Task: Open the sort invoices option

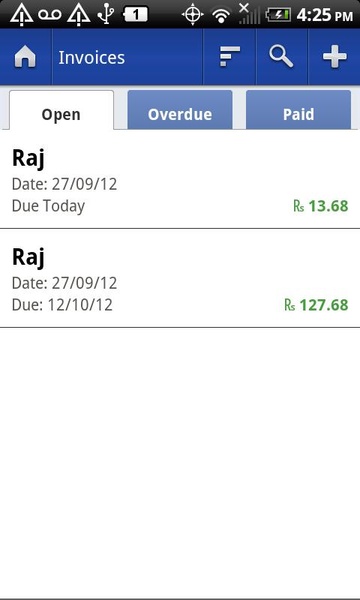Action: coord(230,57)
